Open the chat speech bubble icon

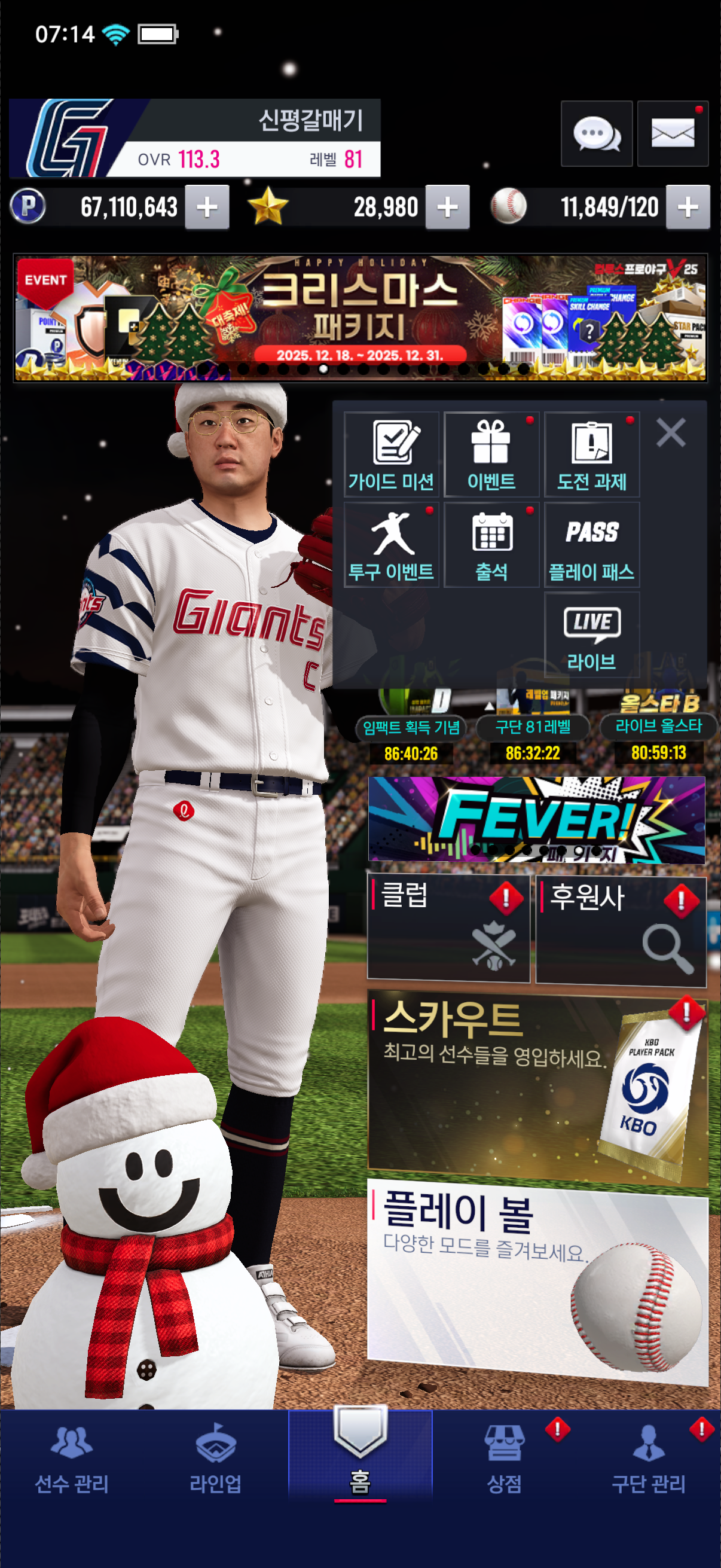tap(595, 133)
